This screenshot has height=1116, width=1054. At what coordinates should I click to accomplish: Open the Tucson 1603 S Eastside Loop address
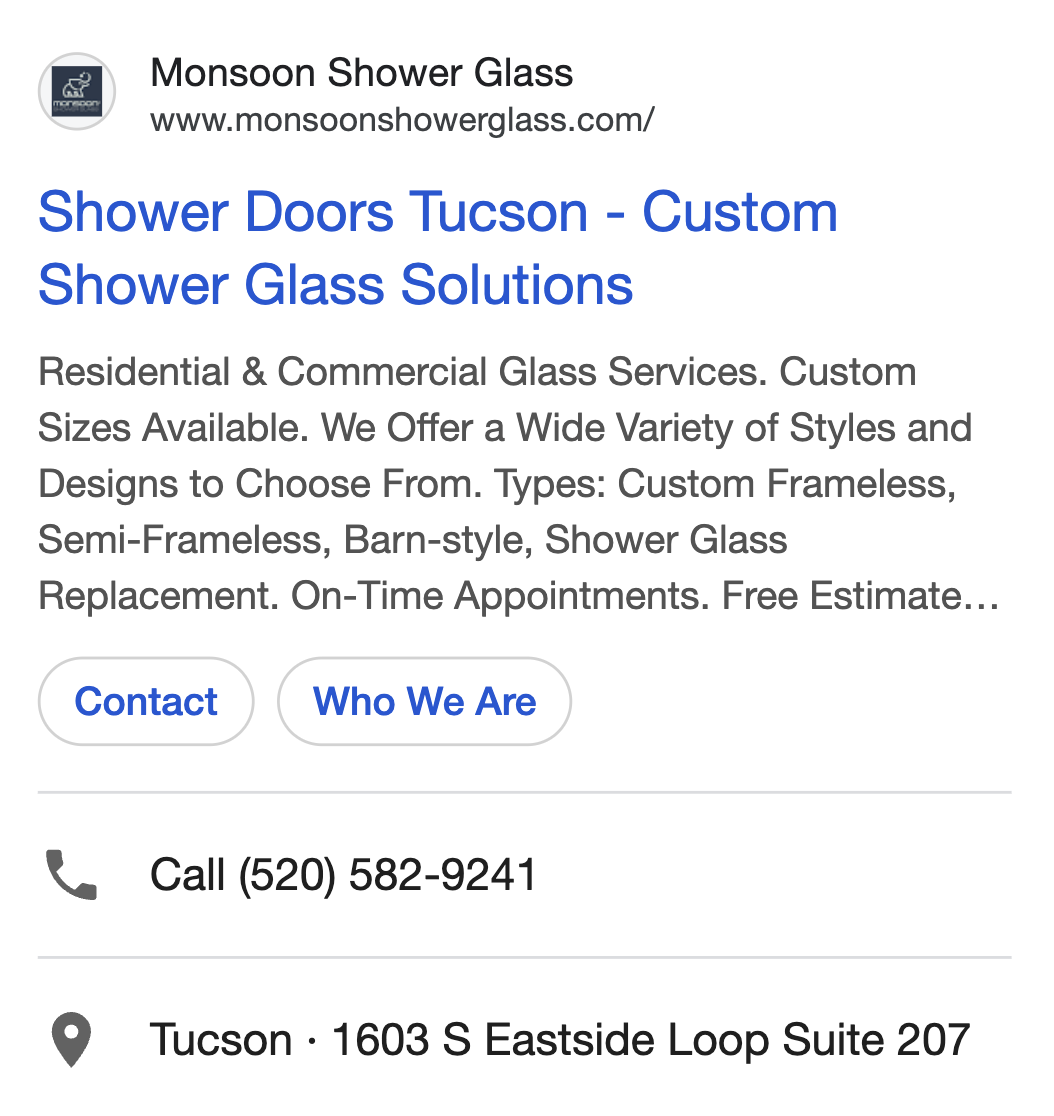(x=559, y=1040)
